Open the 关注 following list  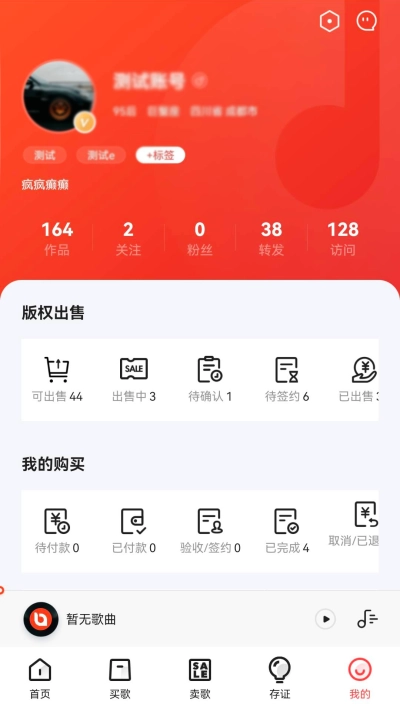coord(128,239)
